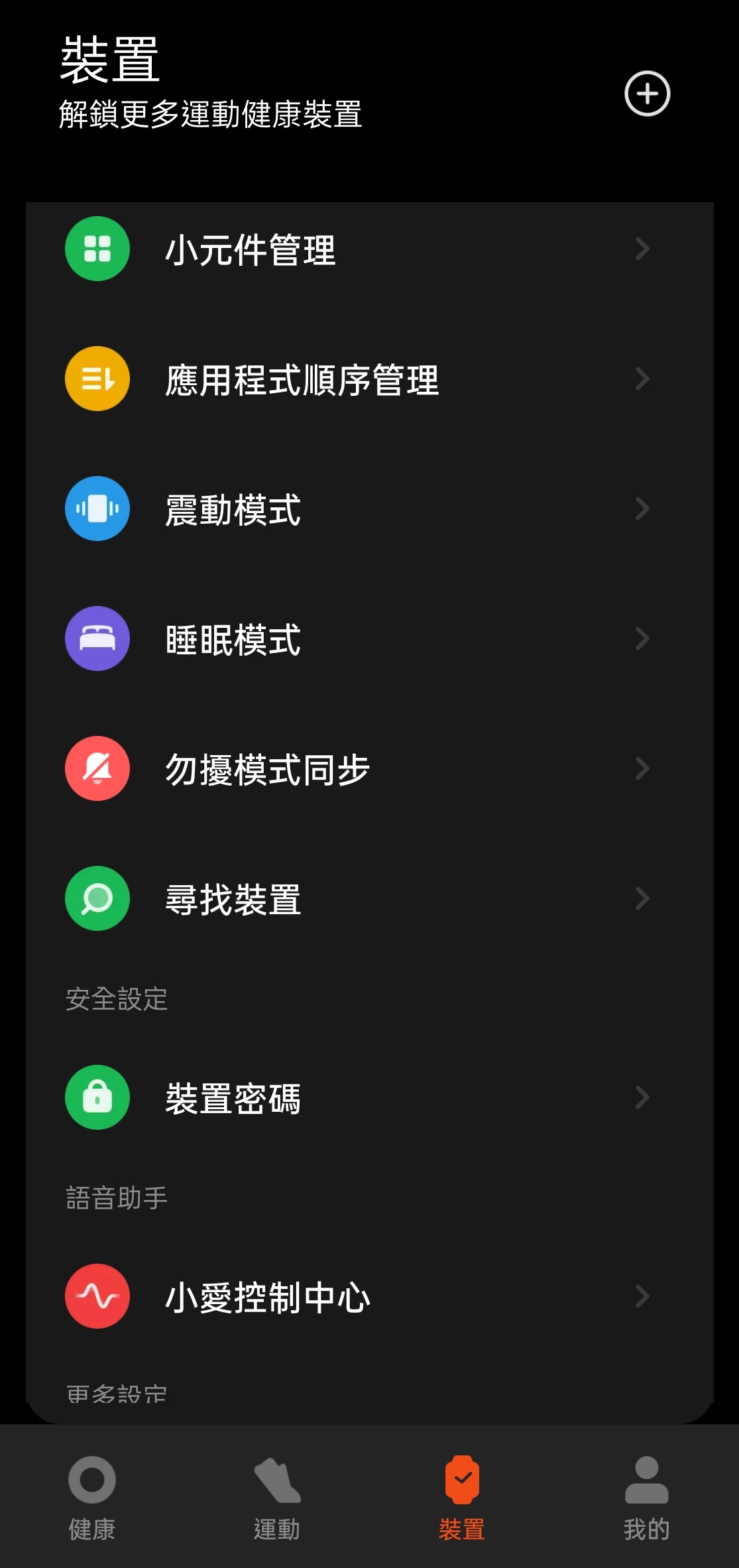Open 震動模式 settings
Viewport: 739px width, 1568px height.
(x=358, y=509)
